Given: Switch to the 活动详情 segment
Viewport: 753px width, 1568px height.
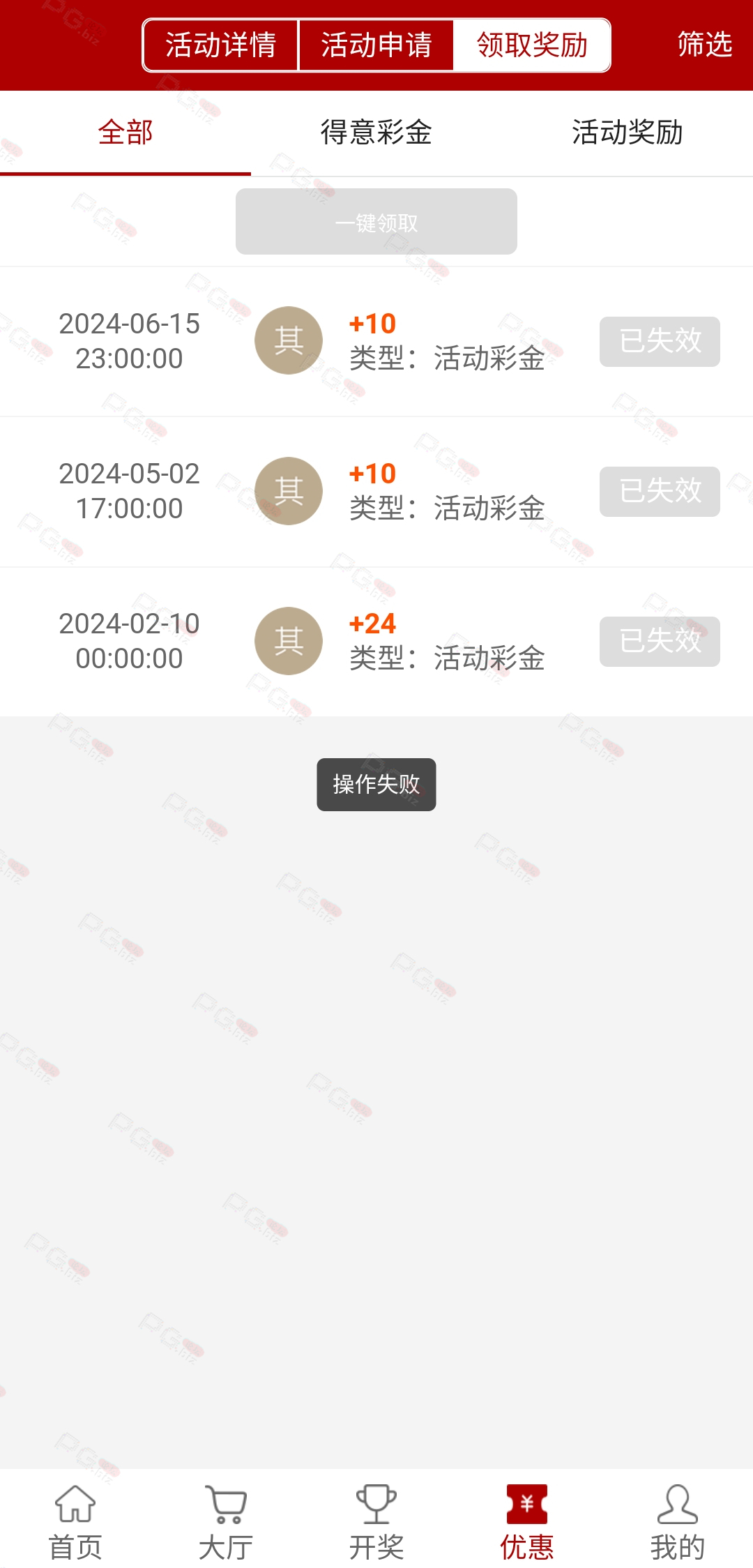Looking at the screenshot, I should (x=220, y=45).
